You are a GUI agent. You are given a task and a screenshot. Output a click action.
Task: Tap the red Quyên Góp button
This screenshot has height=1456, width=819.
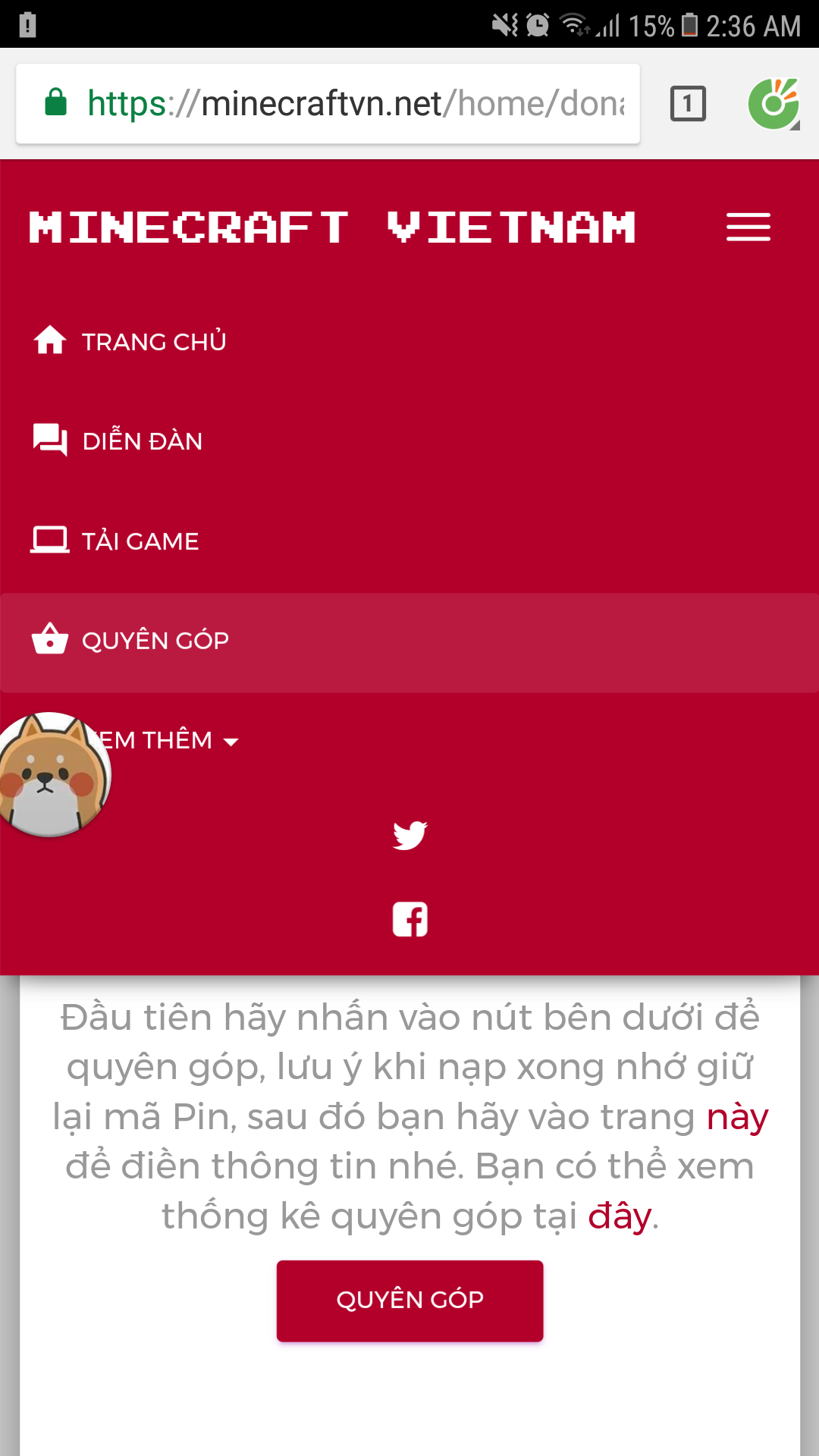(409, 1300)
